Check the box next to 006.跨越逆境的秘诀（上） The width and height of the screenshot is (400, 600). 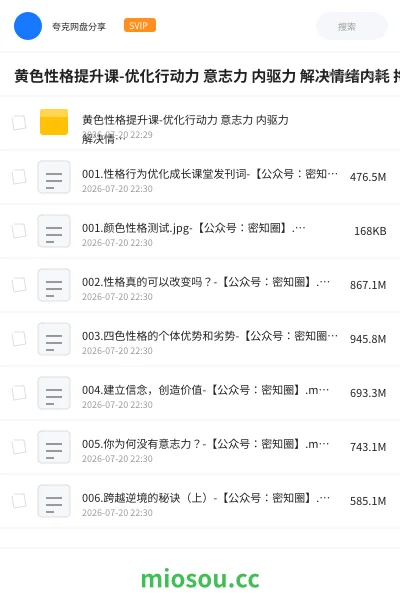pyautogui.click(x=19, y=501)
